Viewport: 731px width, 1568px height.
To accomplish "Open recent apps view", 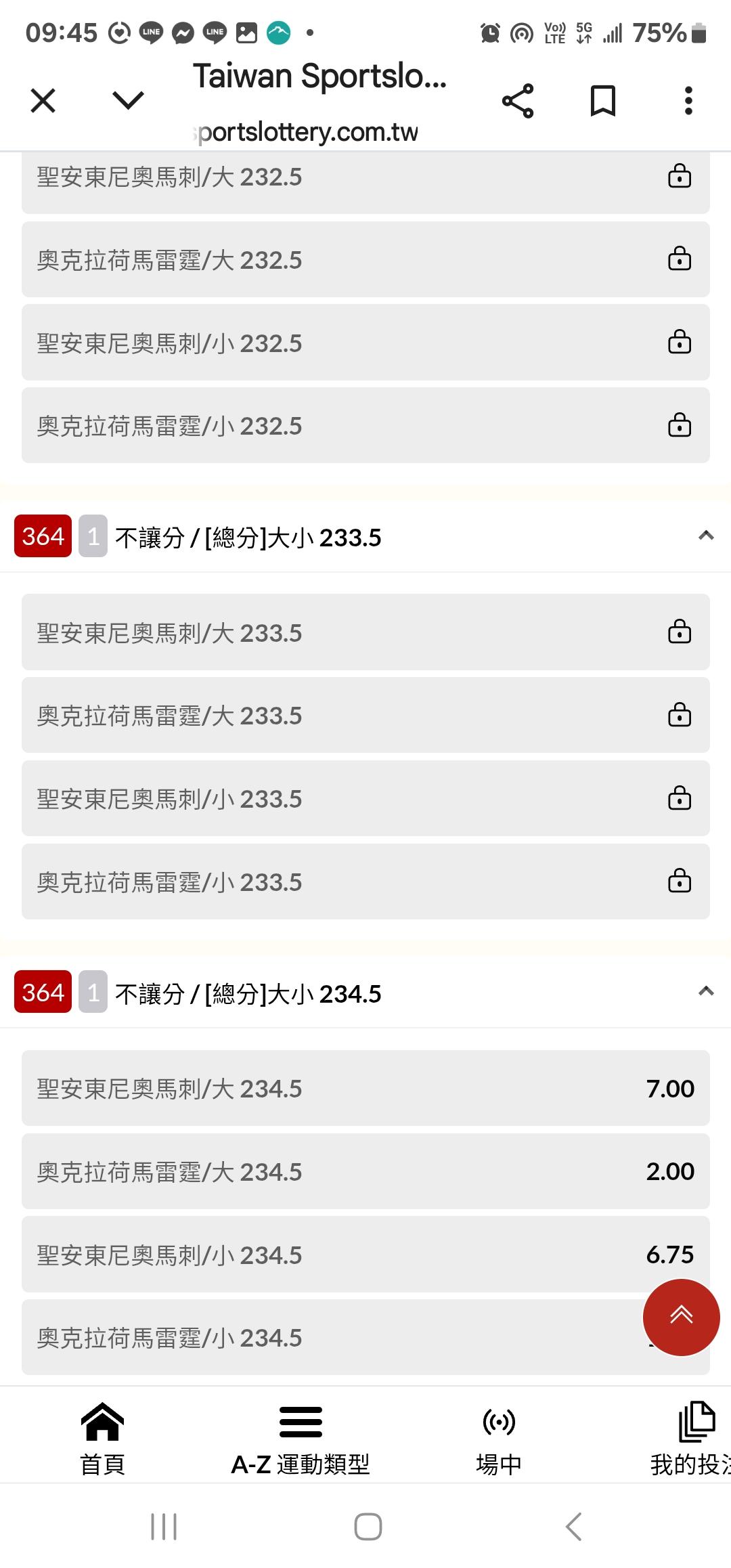I will coord(164,1526).
